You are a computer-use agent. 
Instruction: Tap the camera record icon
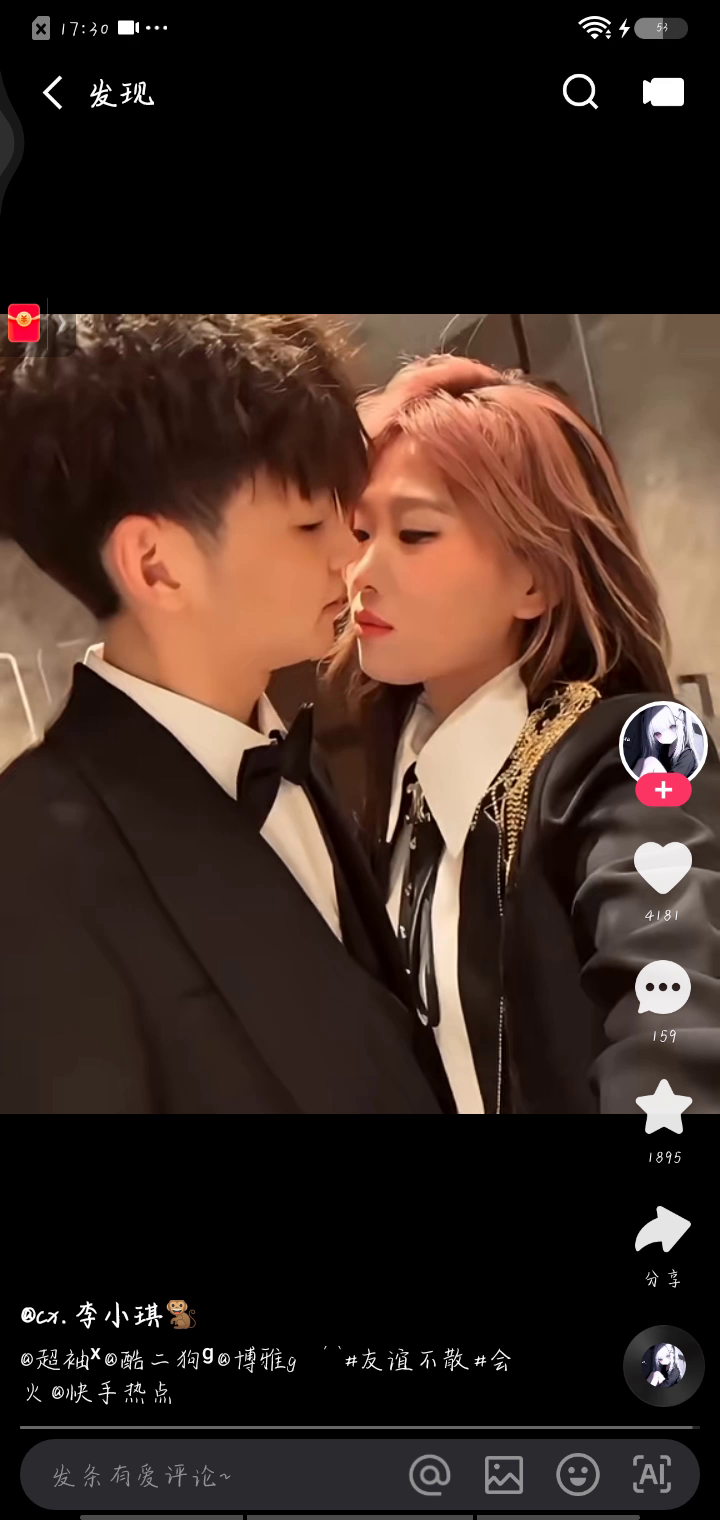click(663, 92)
